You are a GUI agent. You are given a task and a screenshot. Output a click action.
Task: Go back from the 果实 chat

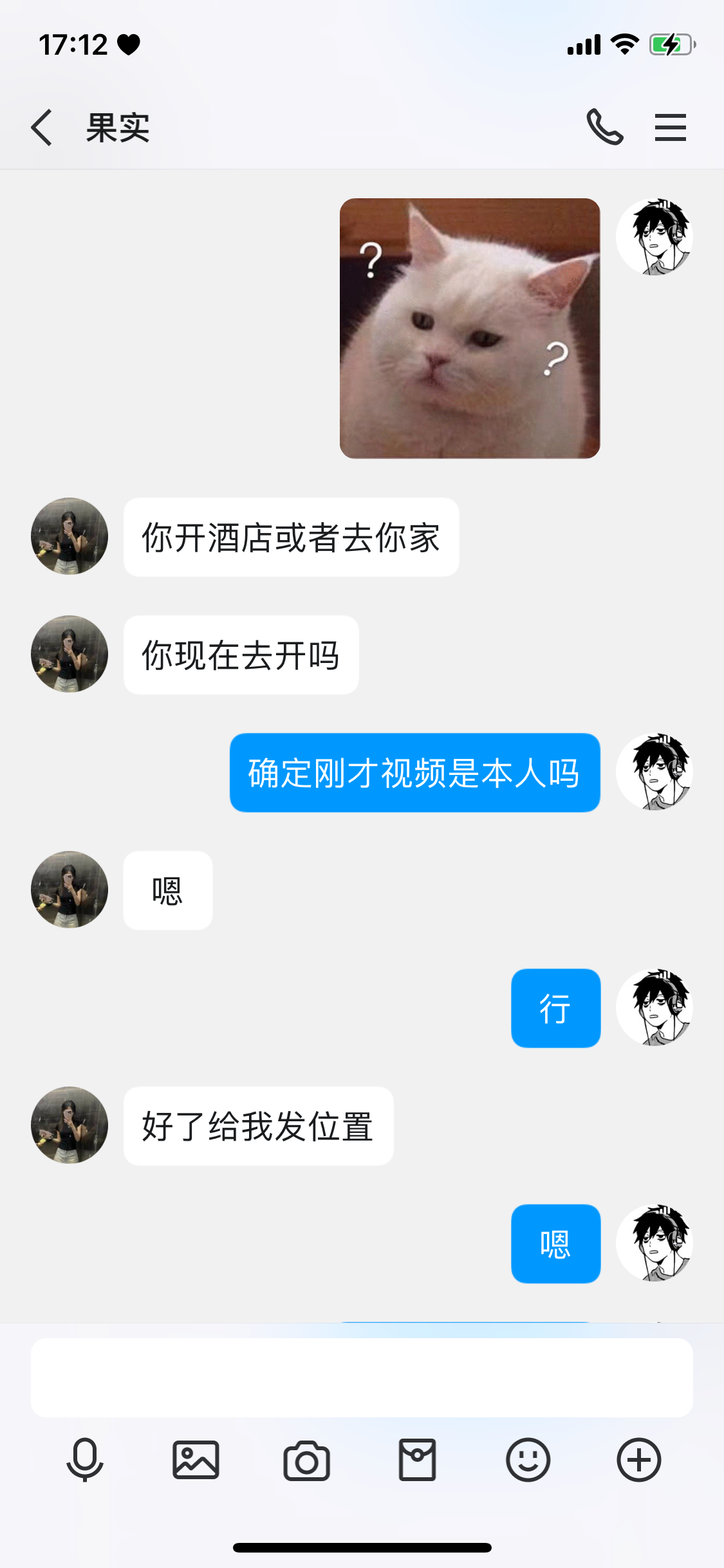[x=42, y=127]
